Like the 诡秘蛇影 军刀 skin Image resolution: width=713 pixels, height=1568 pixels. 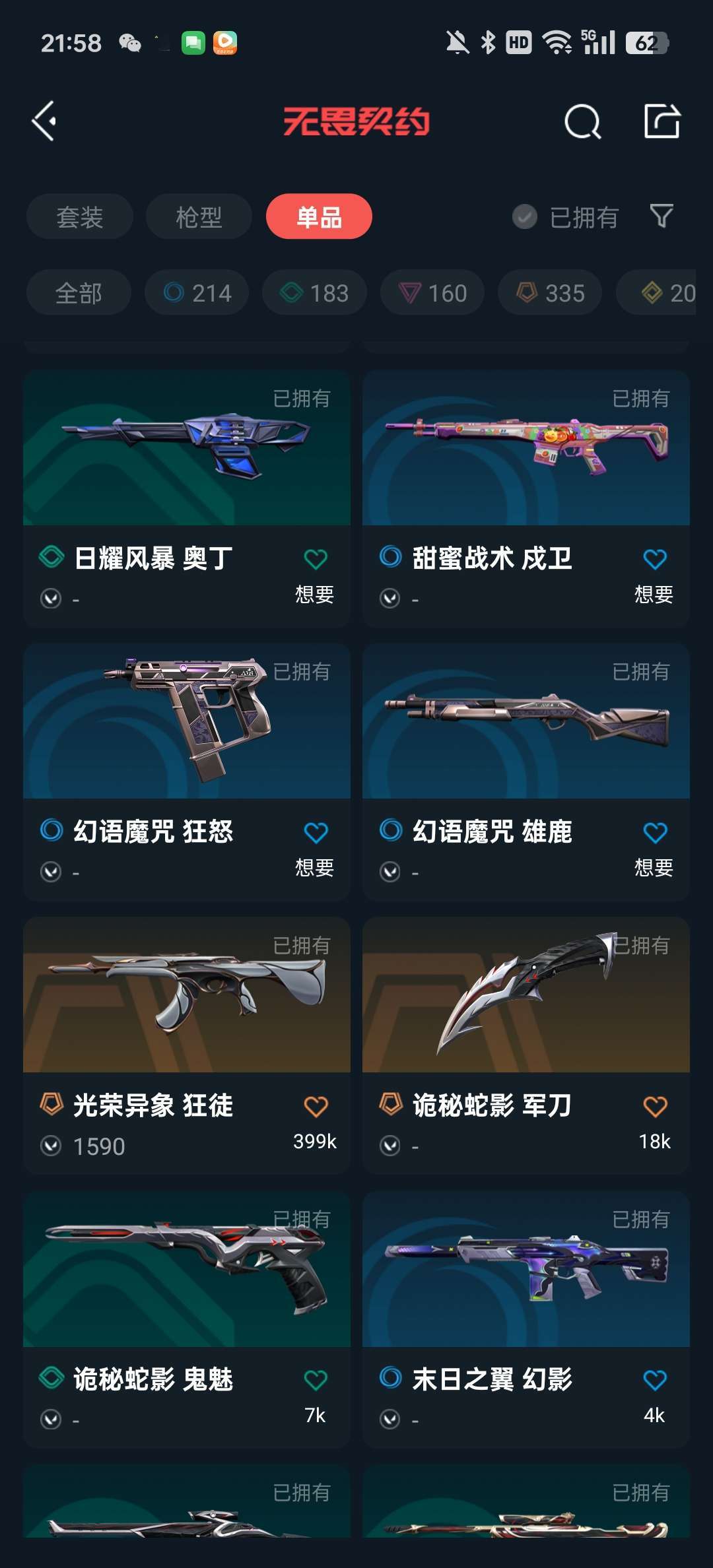point(654,1106)
